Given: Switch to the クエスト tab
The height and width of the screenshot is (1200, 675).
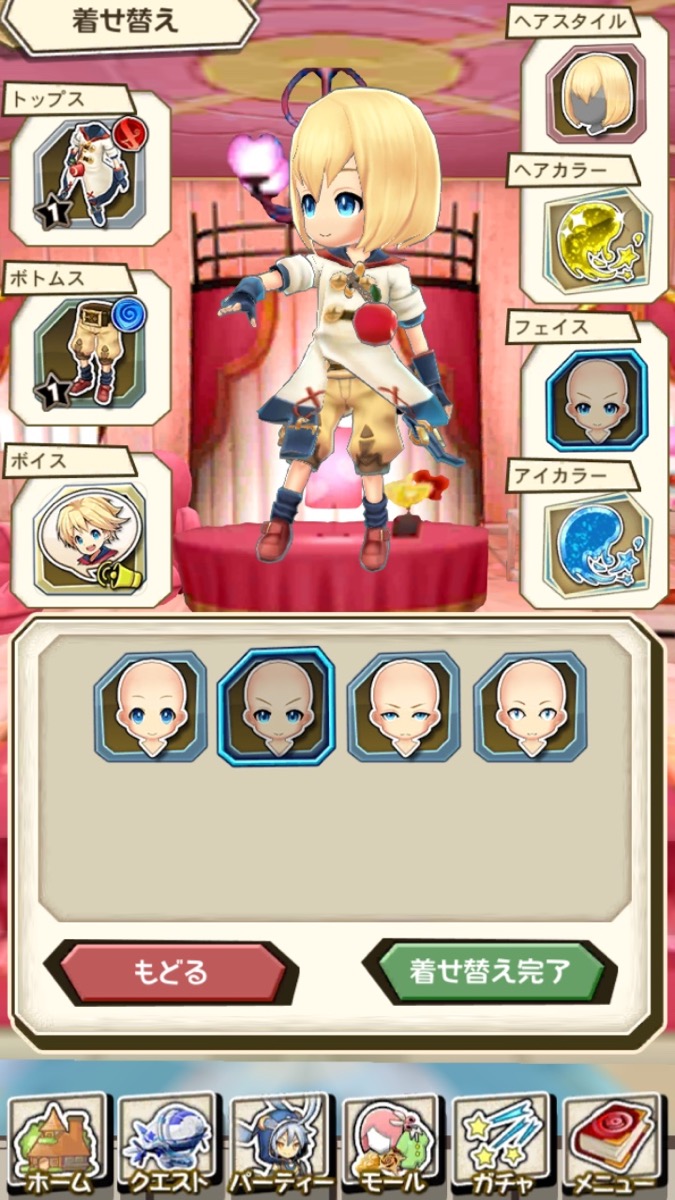Looking at the screenshot, I should click(x=169, y=1145).
